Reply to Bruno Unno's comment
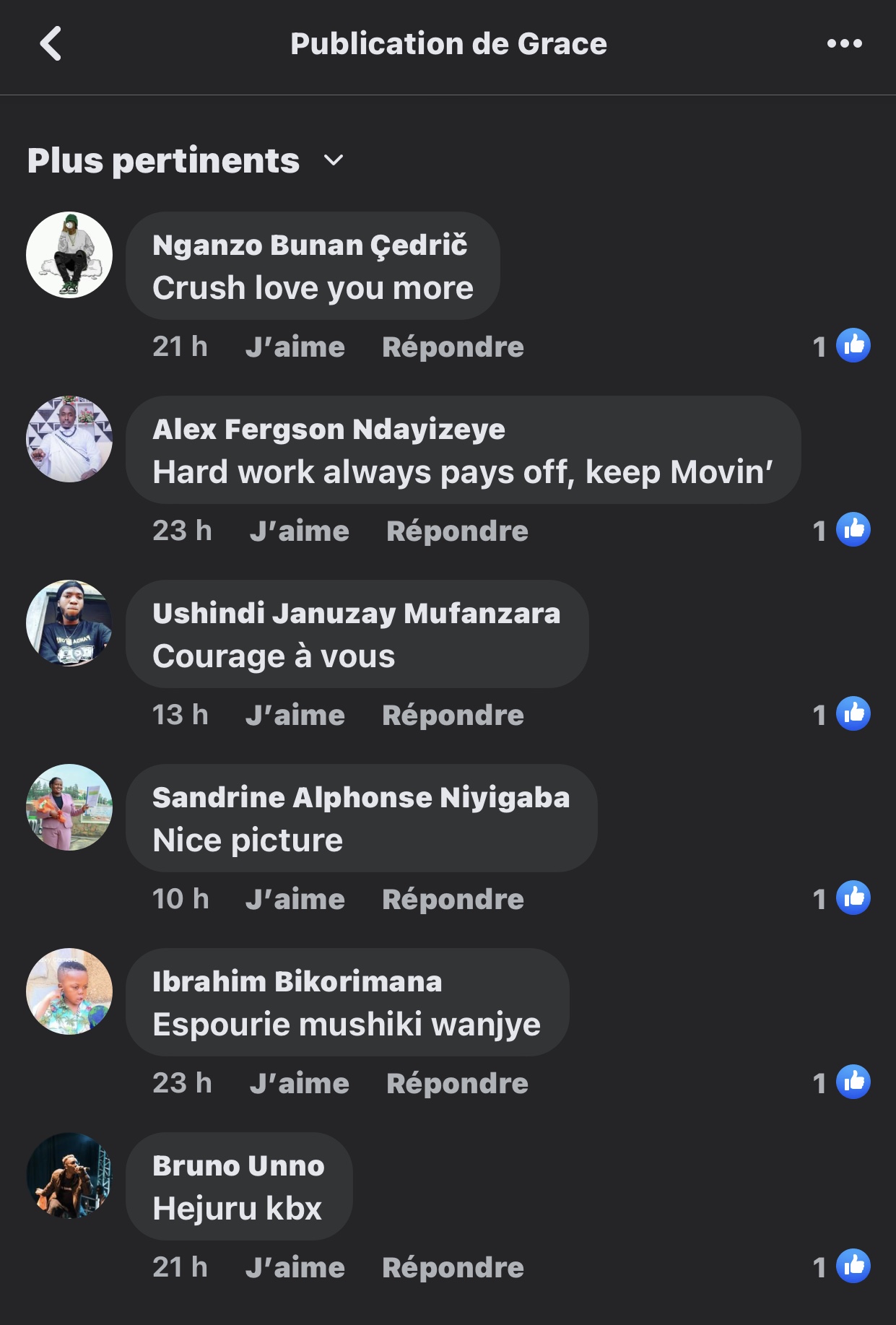 (x=453, y=1268)
